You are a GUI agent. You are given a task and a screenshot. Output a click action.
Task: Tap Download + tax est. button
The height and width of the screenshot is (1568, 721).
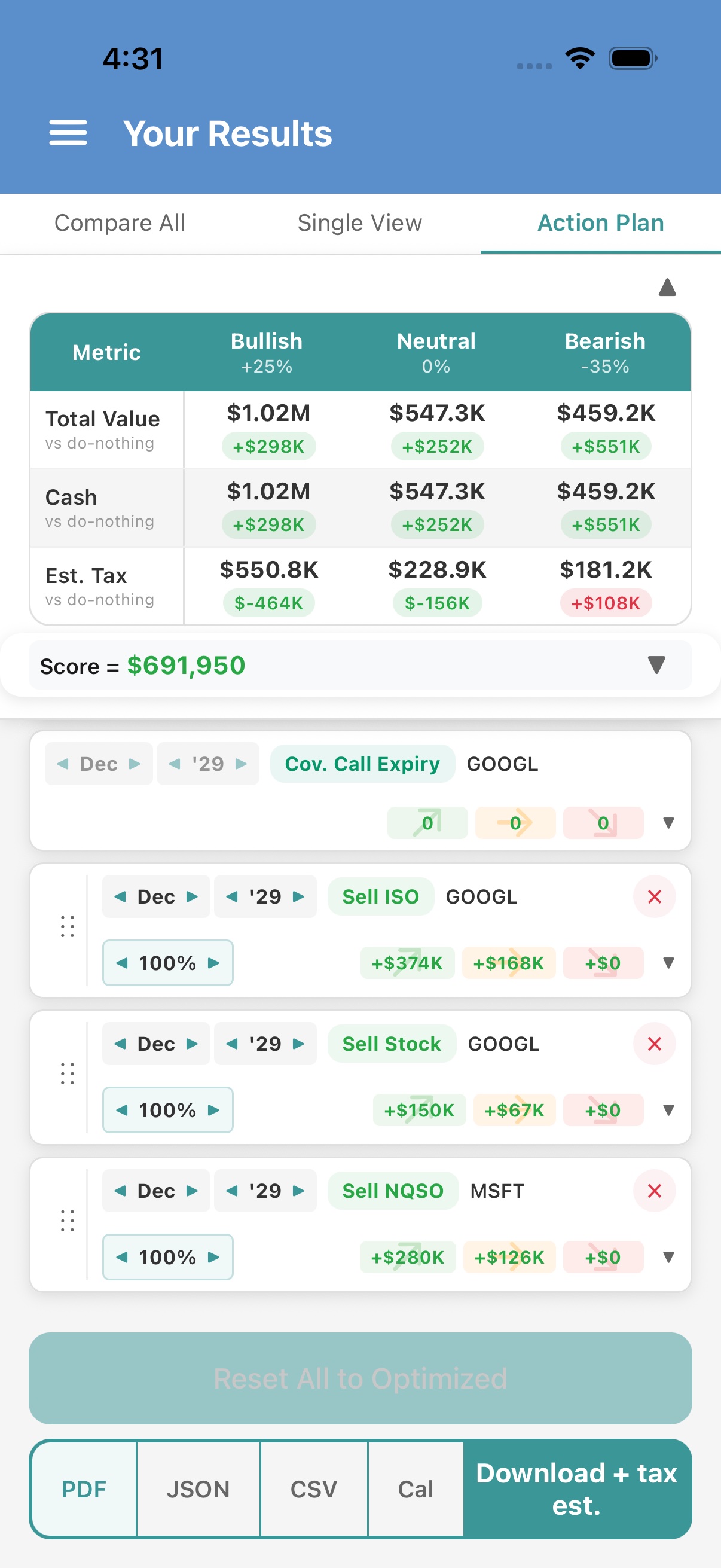click(x=576, y=1489)
